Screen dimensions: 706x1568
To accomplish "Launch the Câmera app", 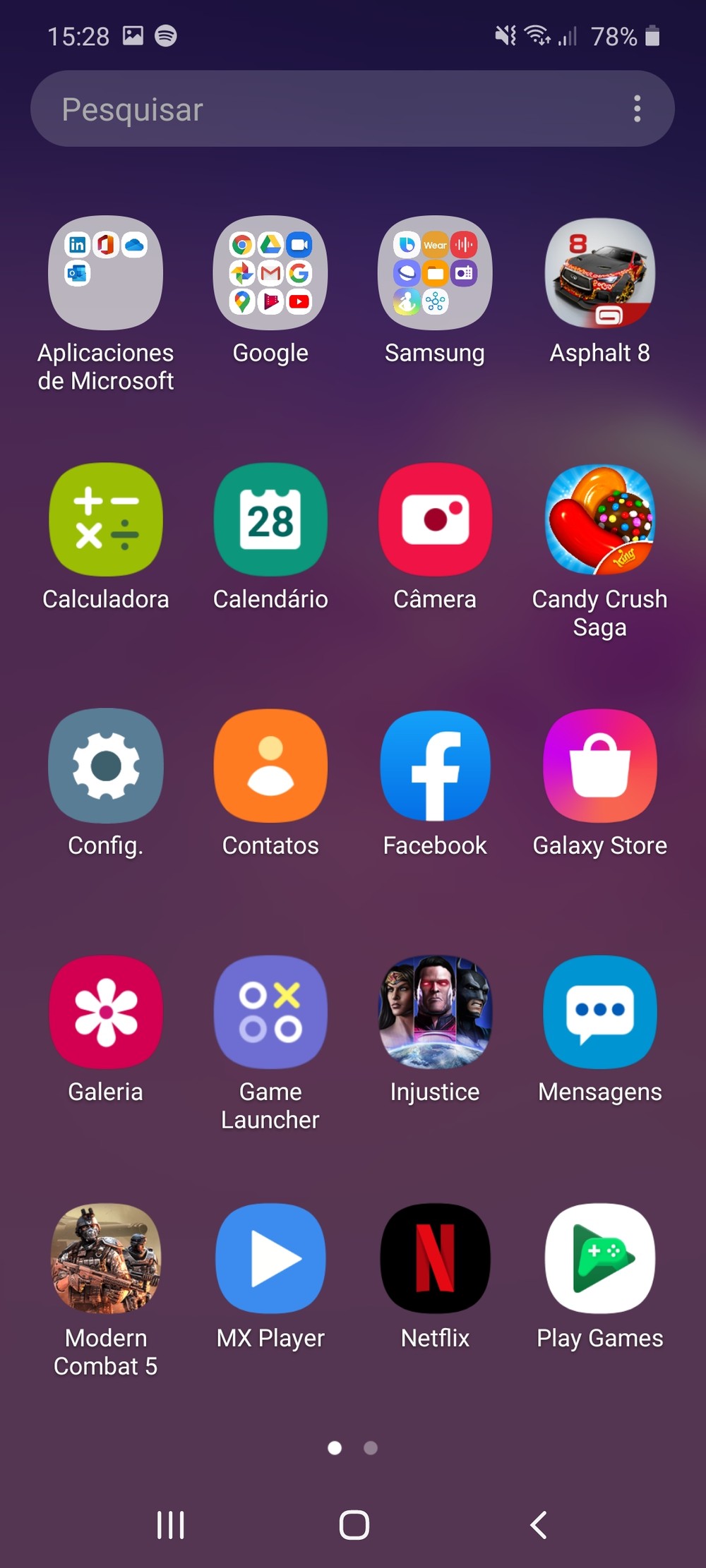I will tap(435, 519).
